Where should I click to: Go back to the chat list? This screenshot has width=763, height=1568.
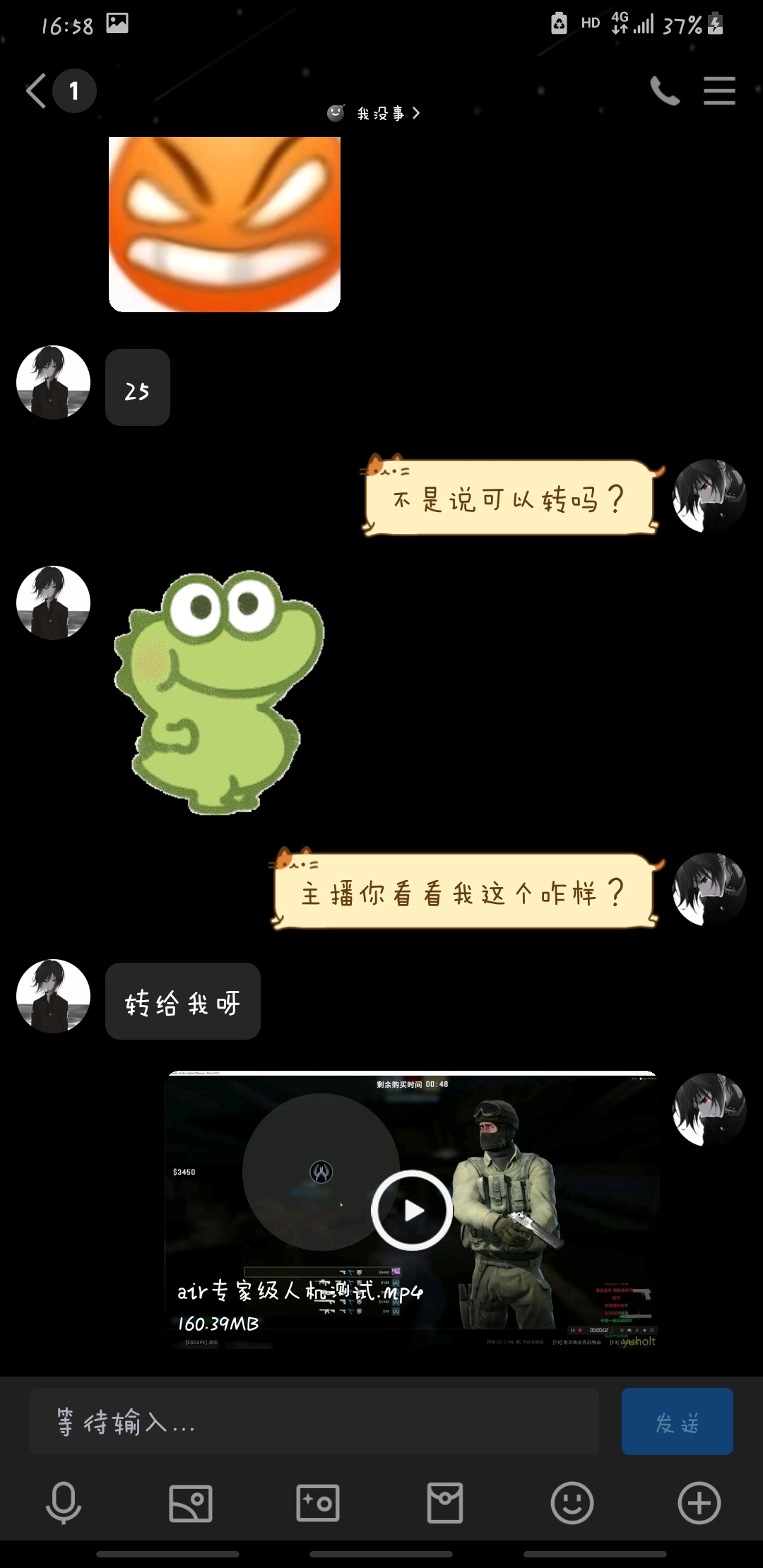[37, 91]
